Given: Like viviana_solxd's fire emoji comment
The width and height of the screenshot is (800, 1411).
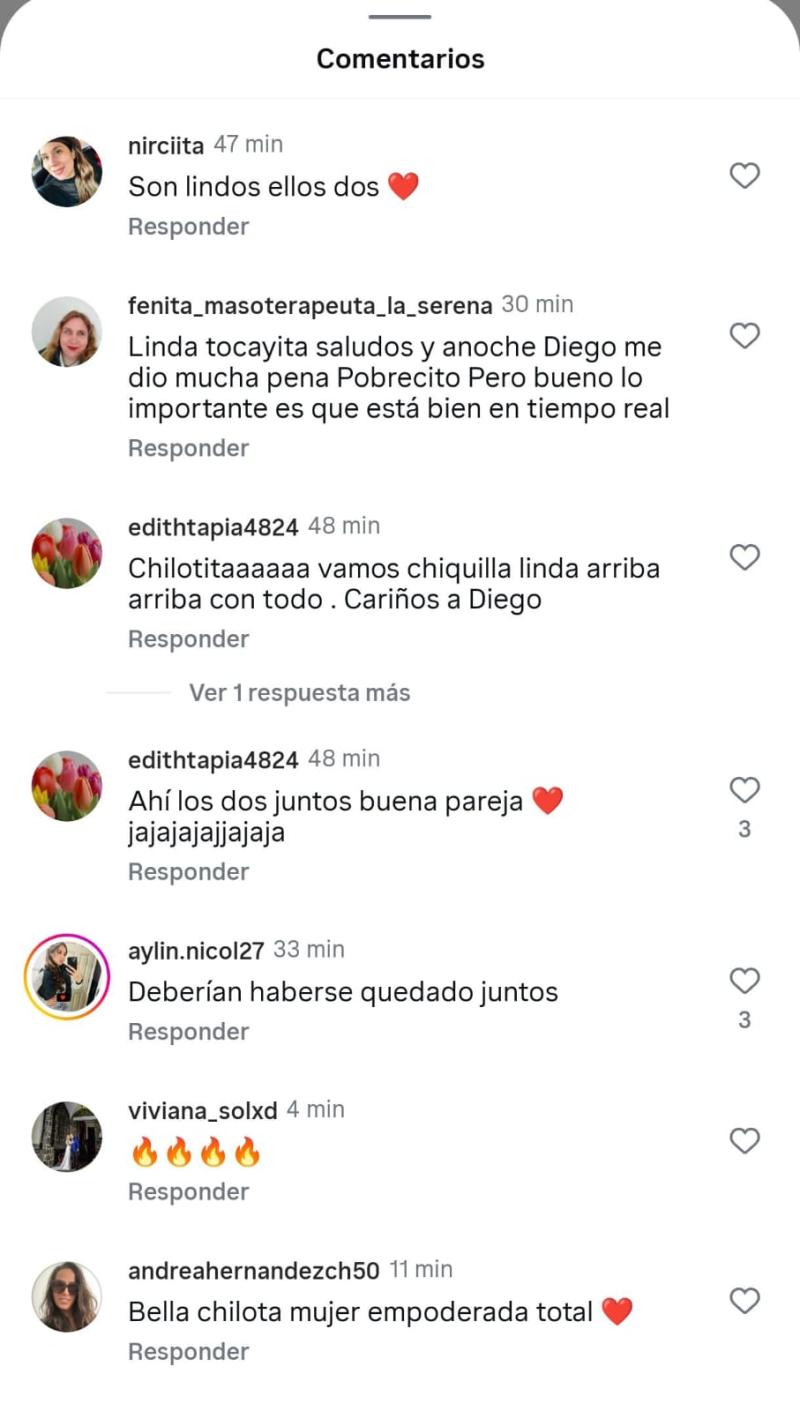Looking at the screenshot, I should 744,1141.
